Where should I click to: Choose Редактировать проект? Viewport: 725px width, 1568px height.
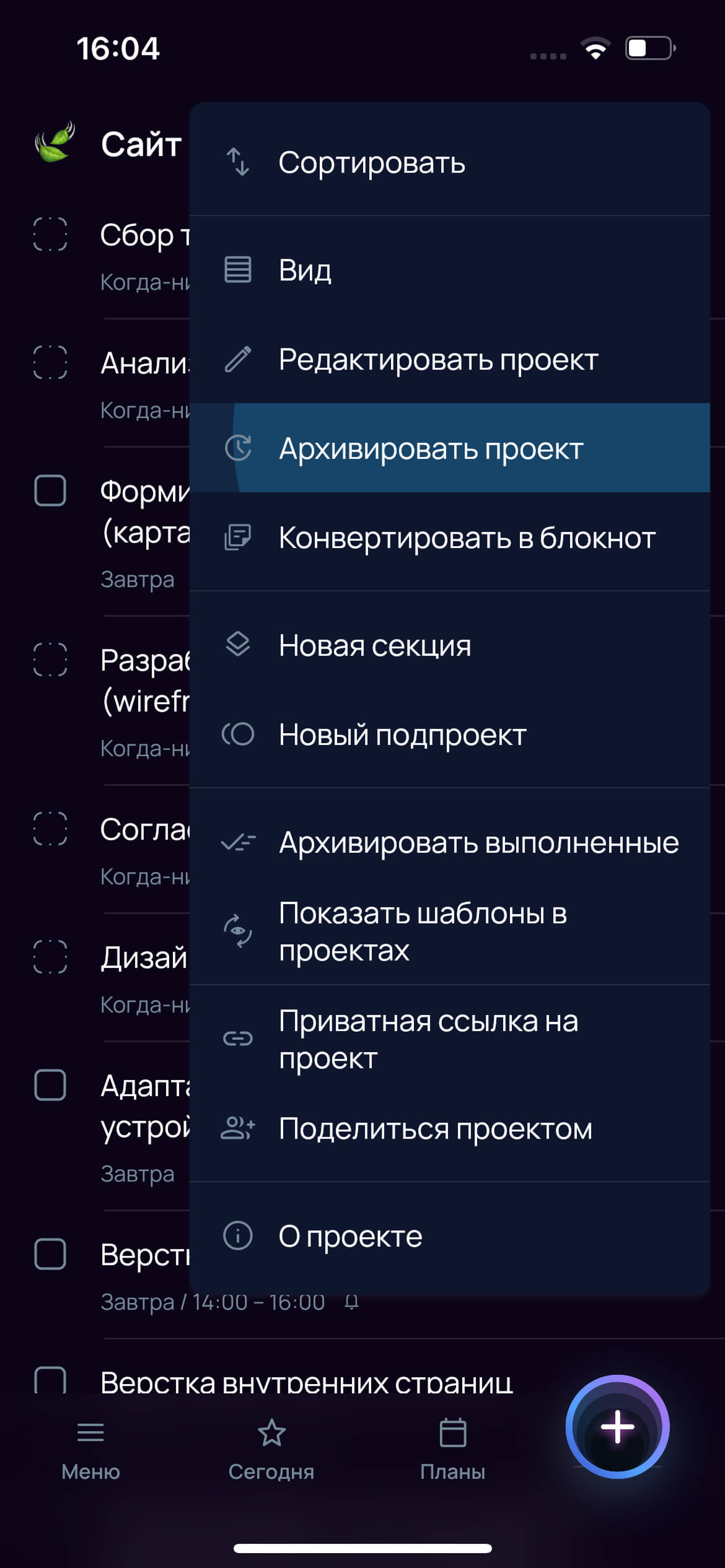[450, 359]
